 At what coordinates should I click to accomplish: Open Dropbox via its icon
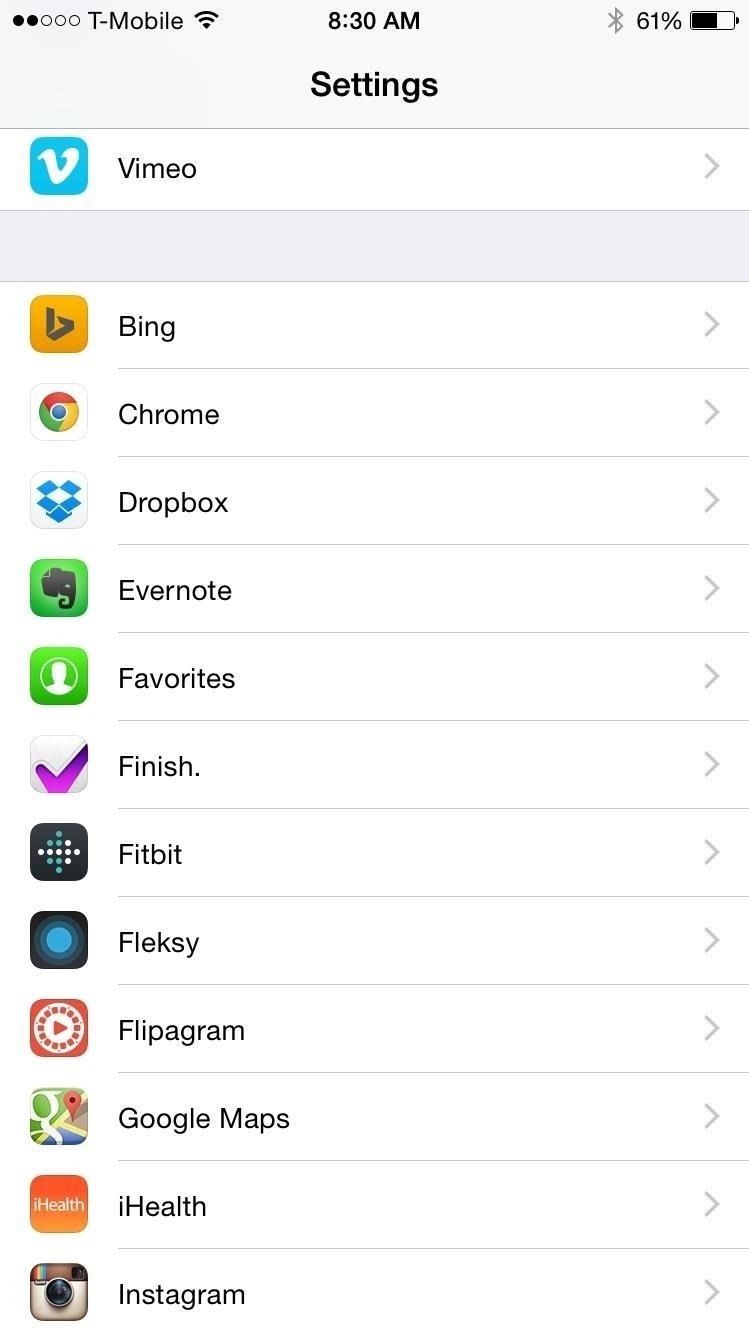pyautogui.click(x=59, y=501)
